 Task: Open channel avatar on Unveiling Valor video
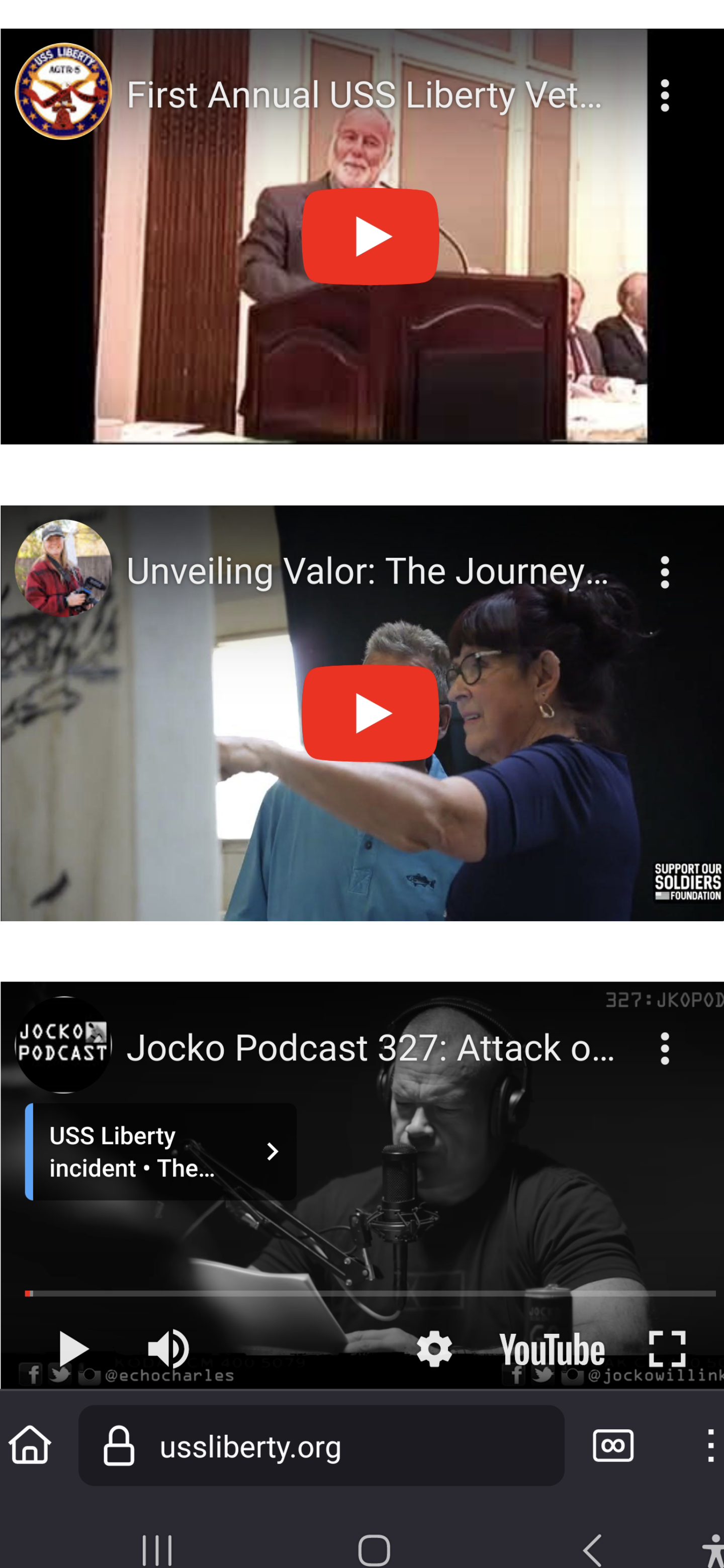(x=63, y=568)
